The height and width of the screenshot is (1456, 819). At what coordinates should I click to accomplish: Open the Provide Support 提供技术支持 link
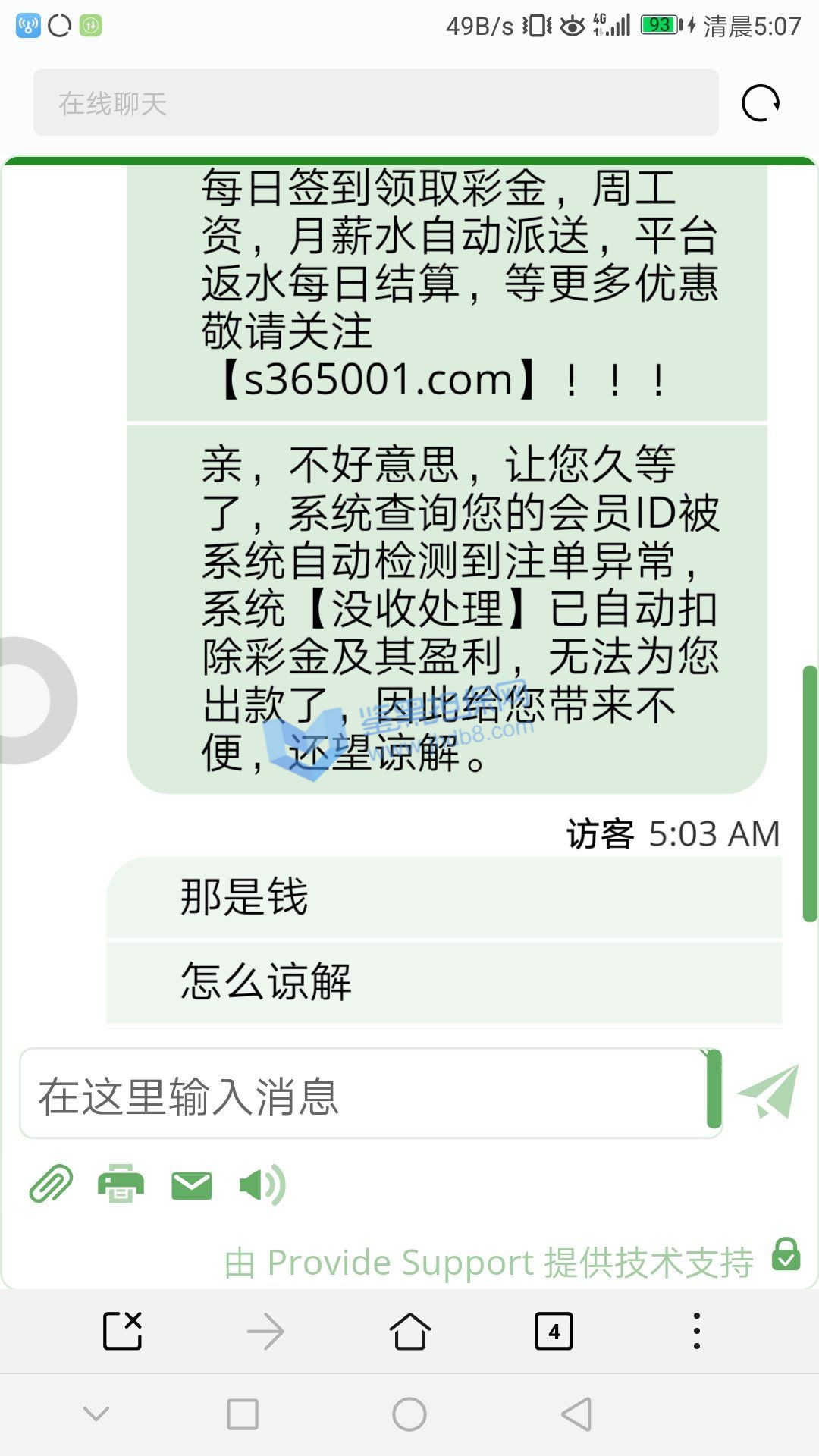tap(489, 1263)
